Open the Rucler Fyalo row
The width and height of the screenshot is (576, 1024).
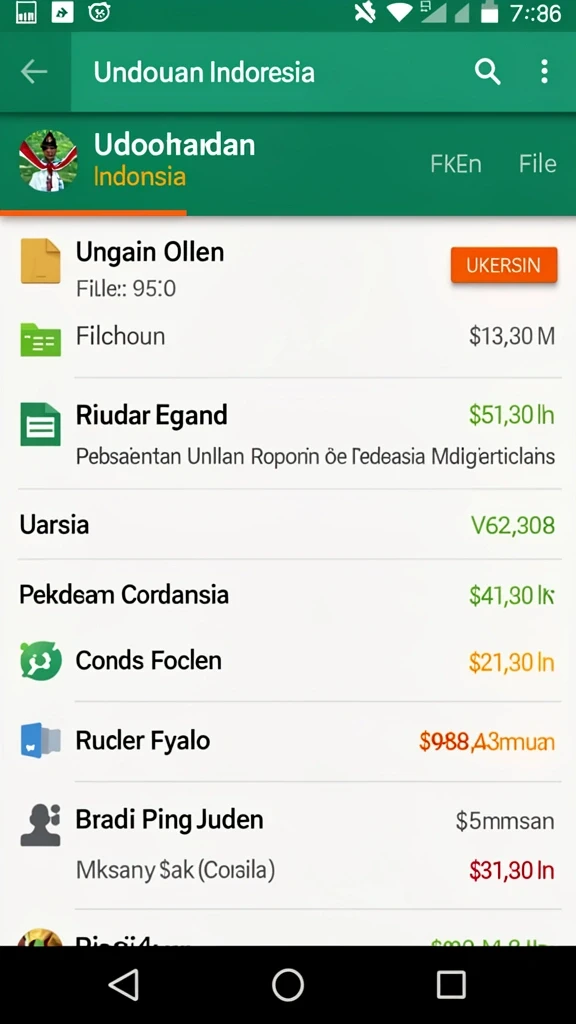pos(288,741)
